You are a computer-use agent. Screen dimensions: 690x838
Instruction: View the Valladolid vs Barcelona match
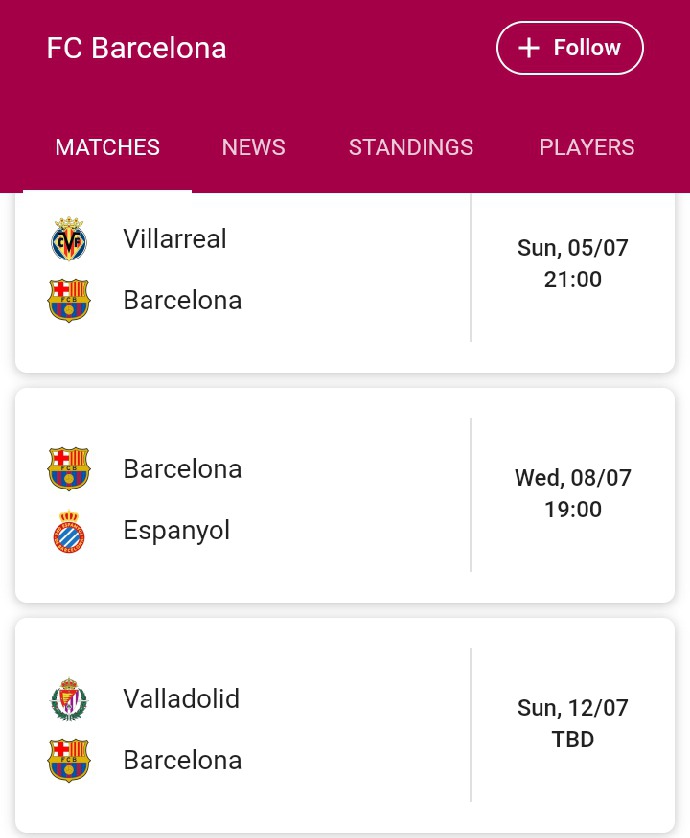point(344,726)
